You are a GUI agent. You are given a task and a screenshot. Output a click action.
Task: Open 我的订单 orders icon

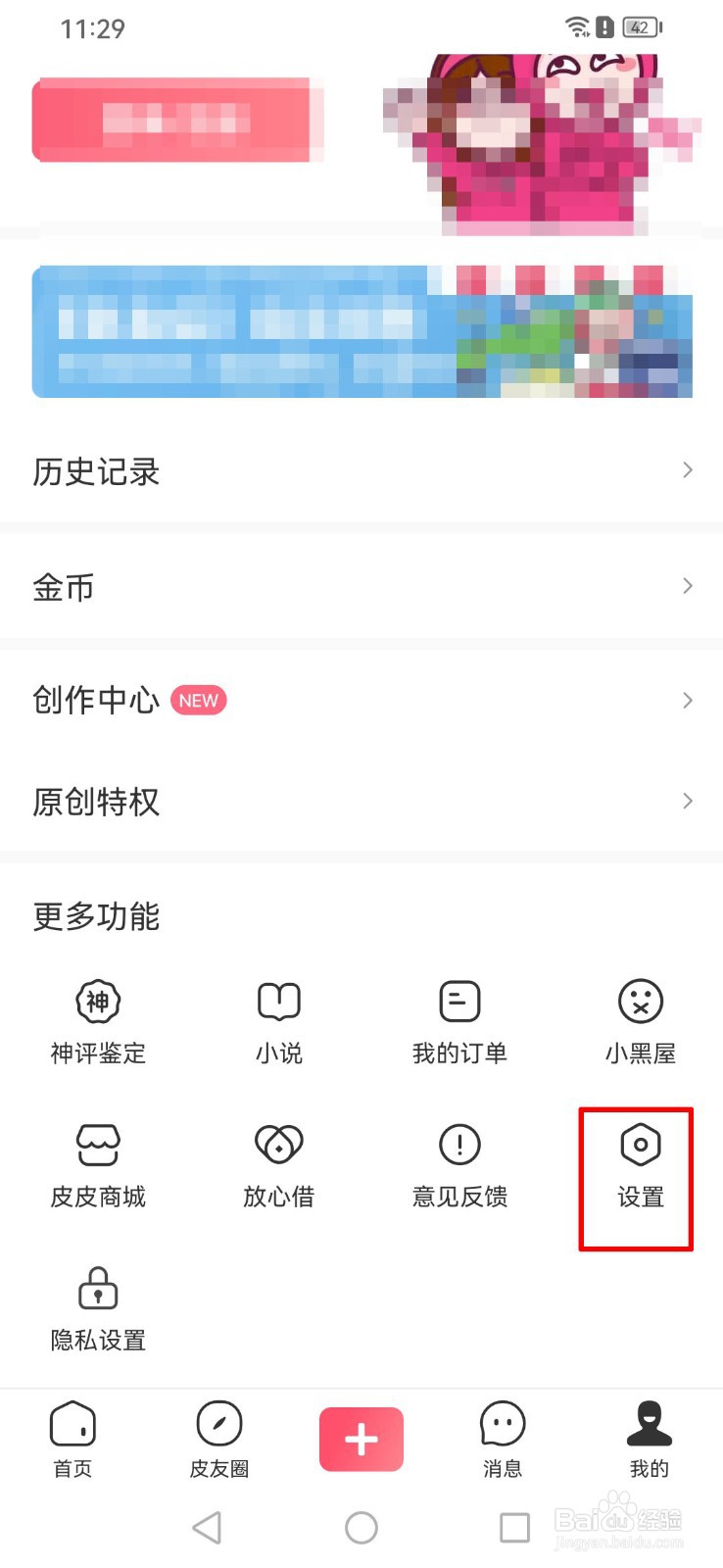(459, 1019)
